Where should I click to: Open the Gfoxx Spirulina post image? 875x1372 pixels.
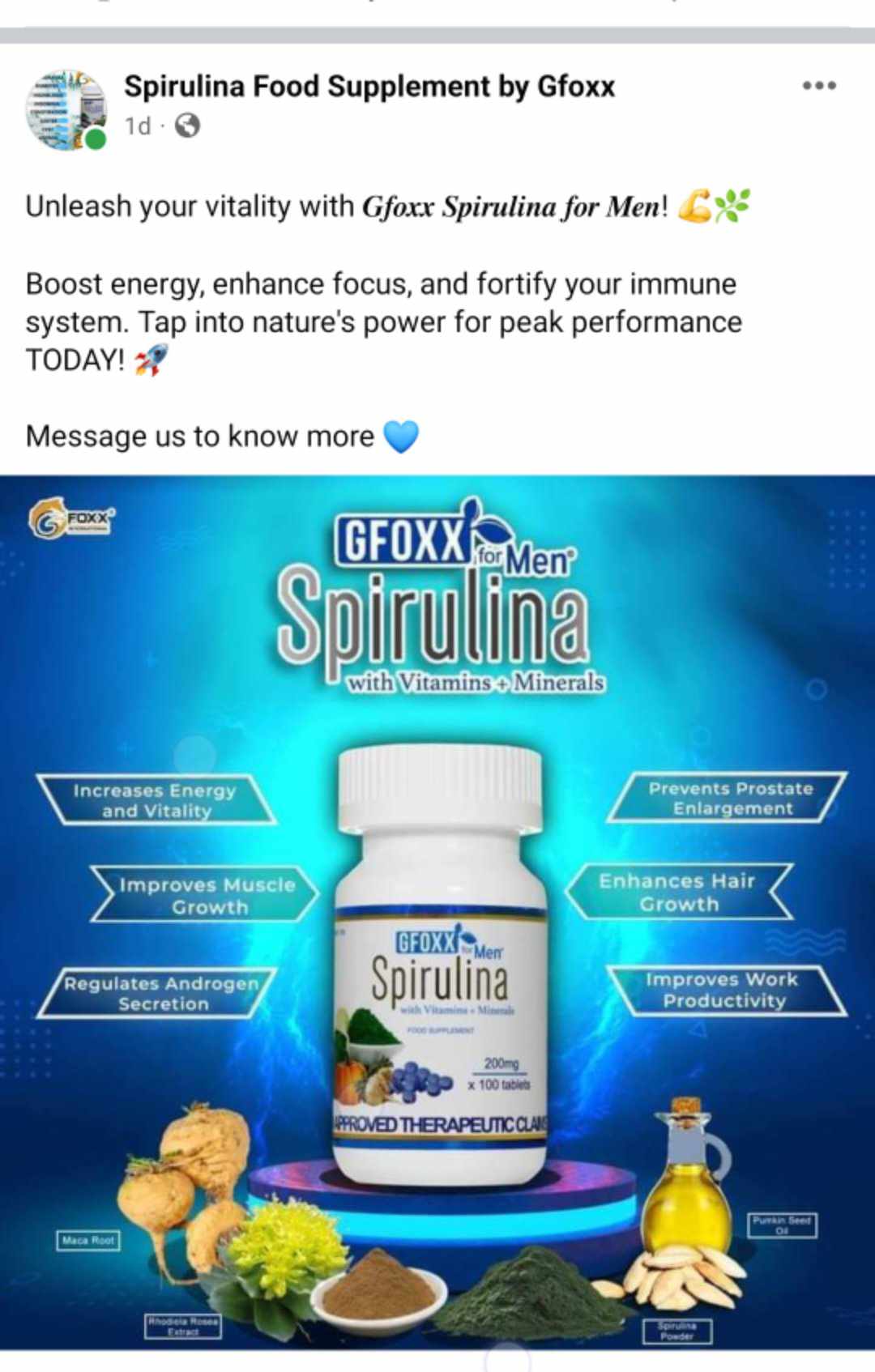(437, 911)
